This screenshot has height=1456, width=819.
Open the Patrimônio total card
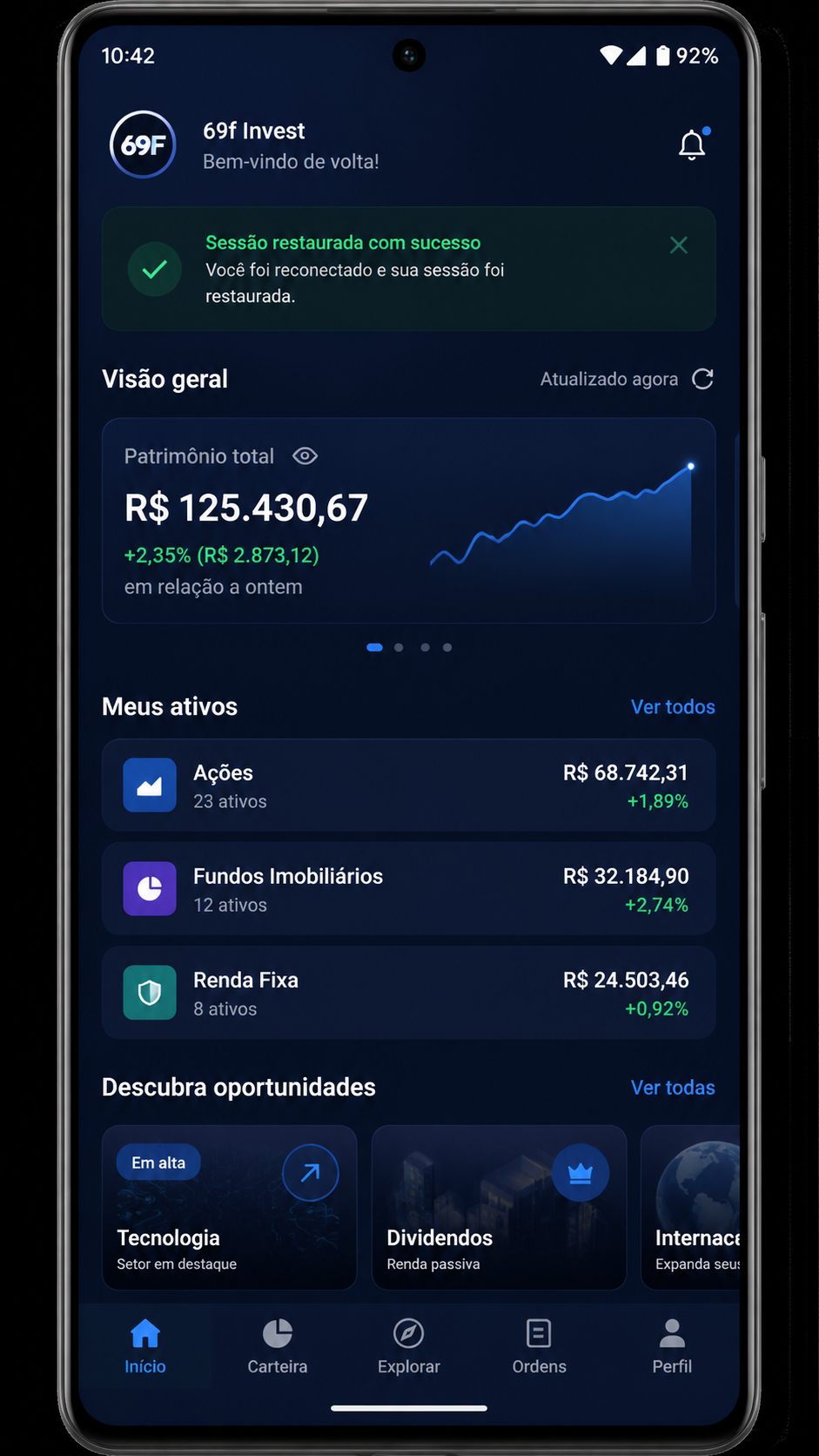point(409,521)
